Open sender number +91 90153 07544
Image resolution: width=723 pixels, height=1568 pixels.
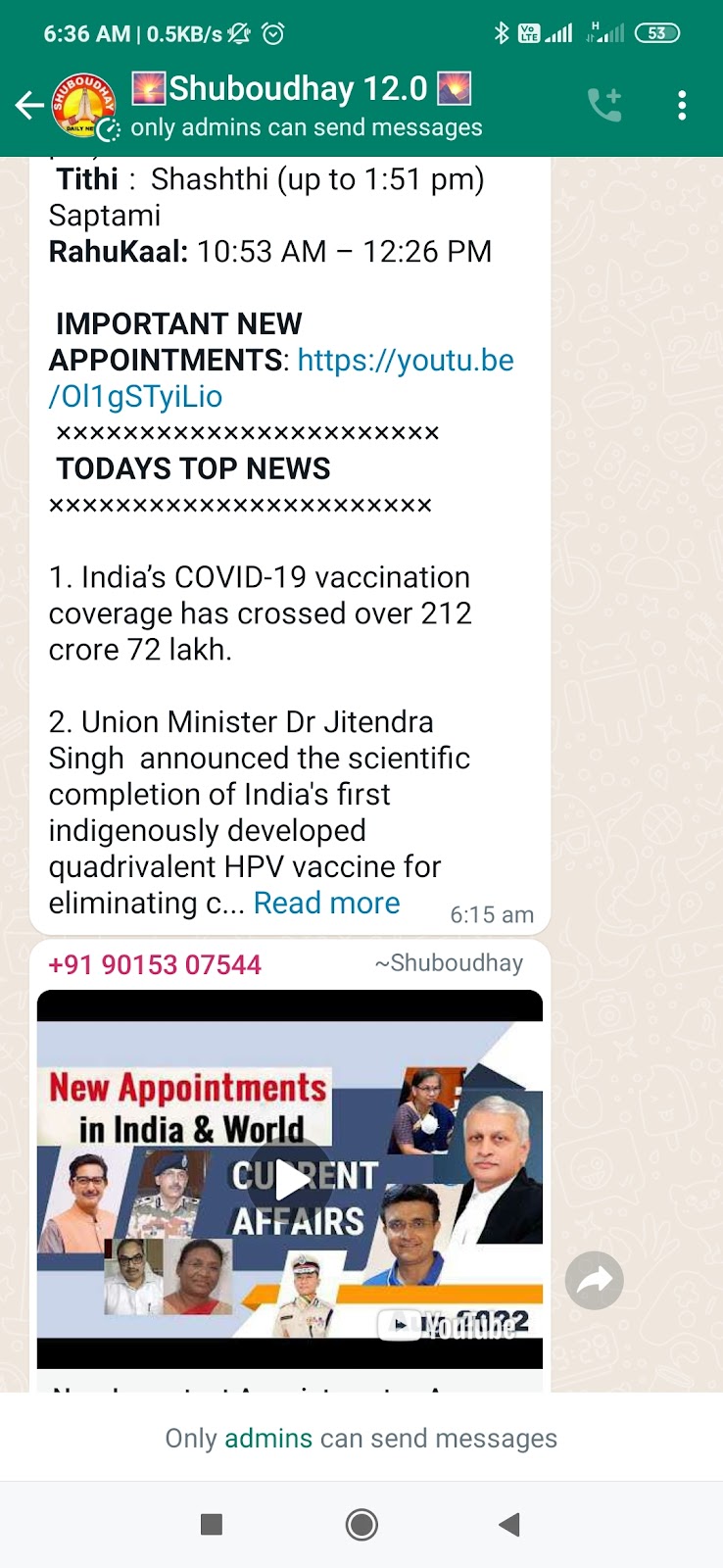tap(155, 964)
